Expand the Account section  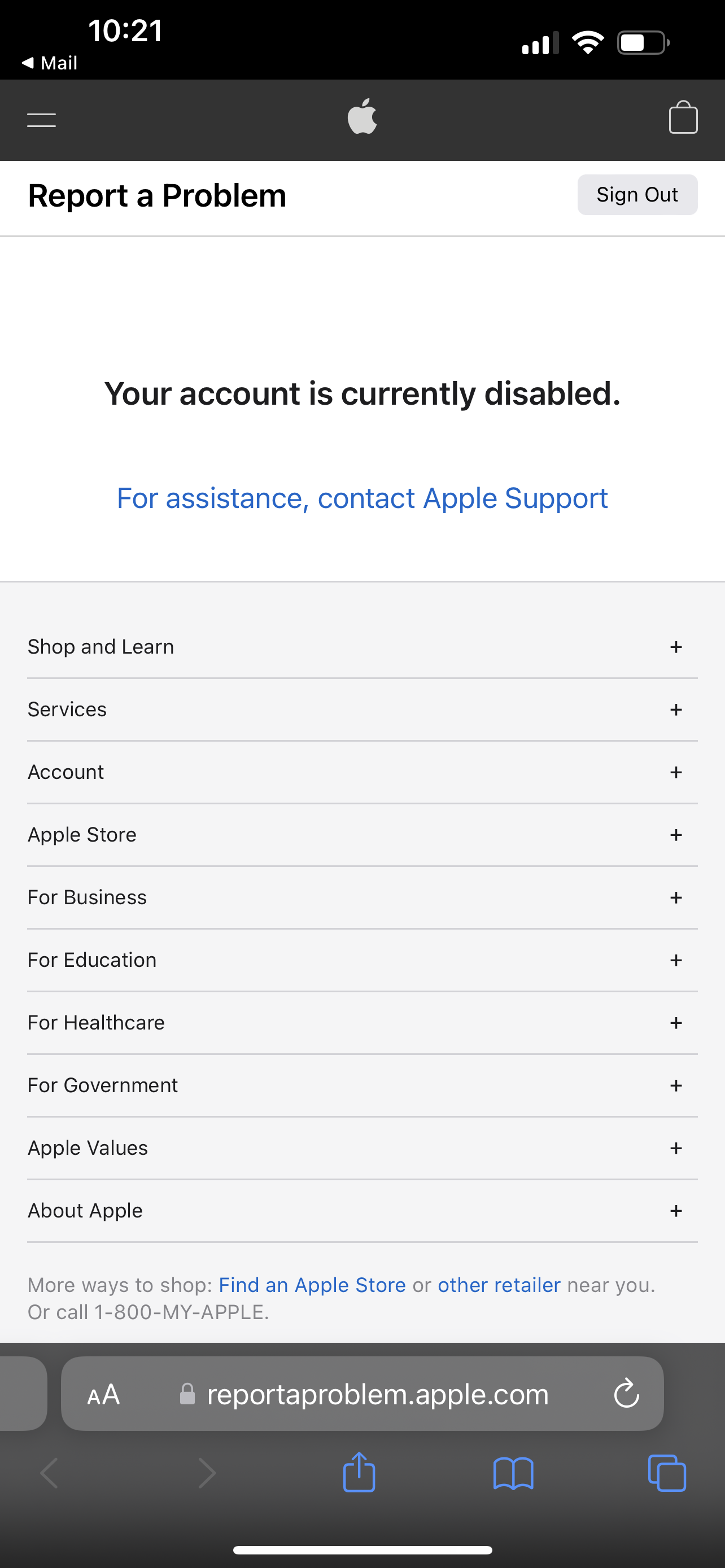pos(676,773)
